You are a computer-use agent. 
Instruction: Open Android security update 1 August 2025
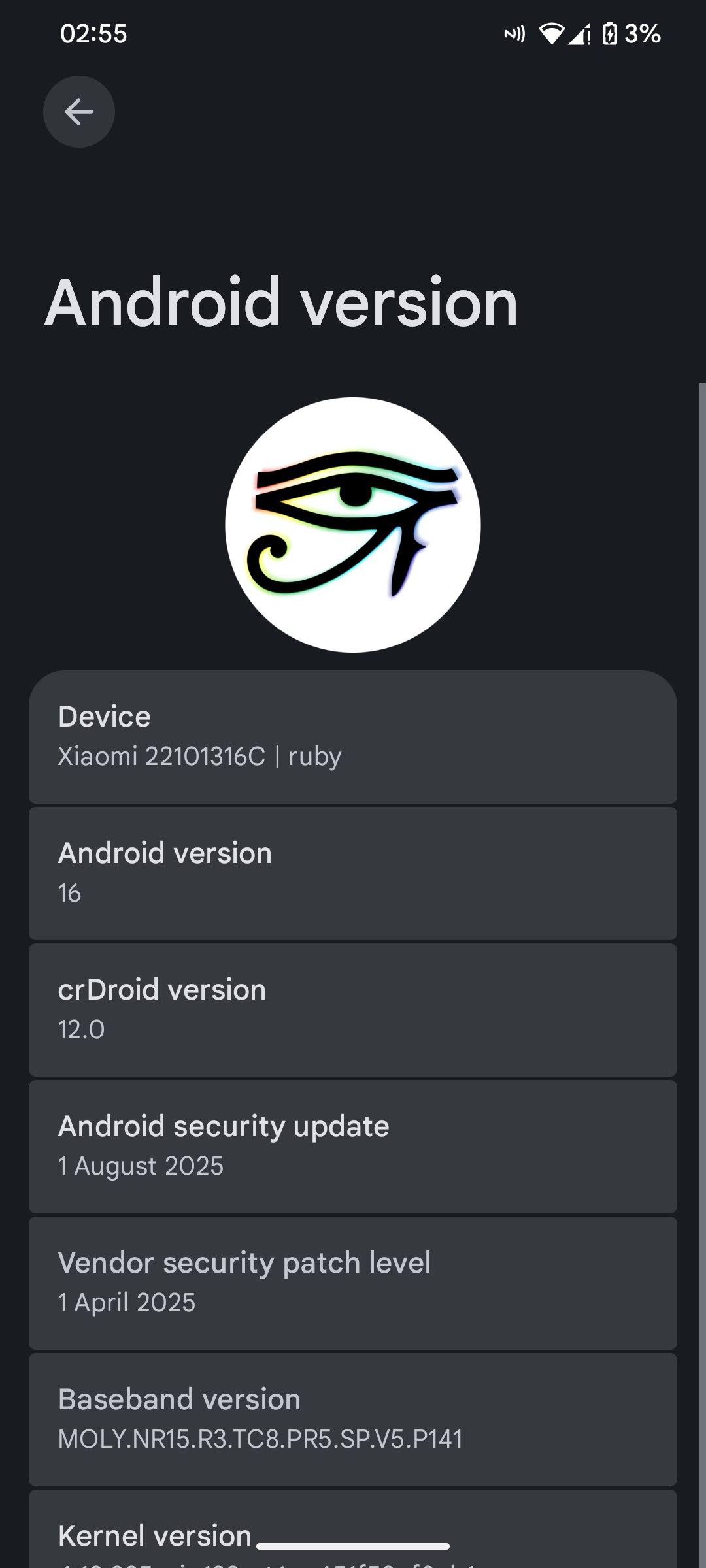(x=353, y=1147)
